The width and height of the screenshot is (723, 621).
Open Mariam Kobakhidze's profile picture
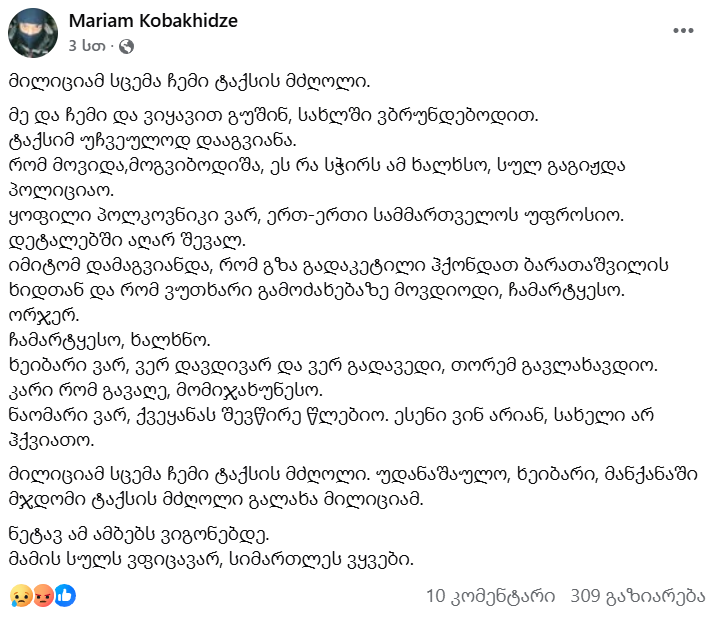pos(32,34)
